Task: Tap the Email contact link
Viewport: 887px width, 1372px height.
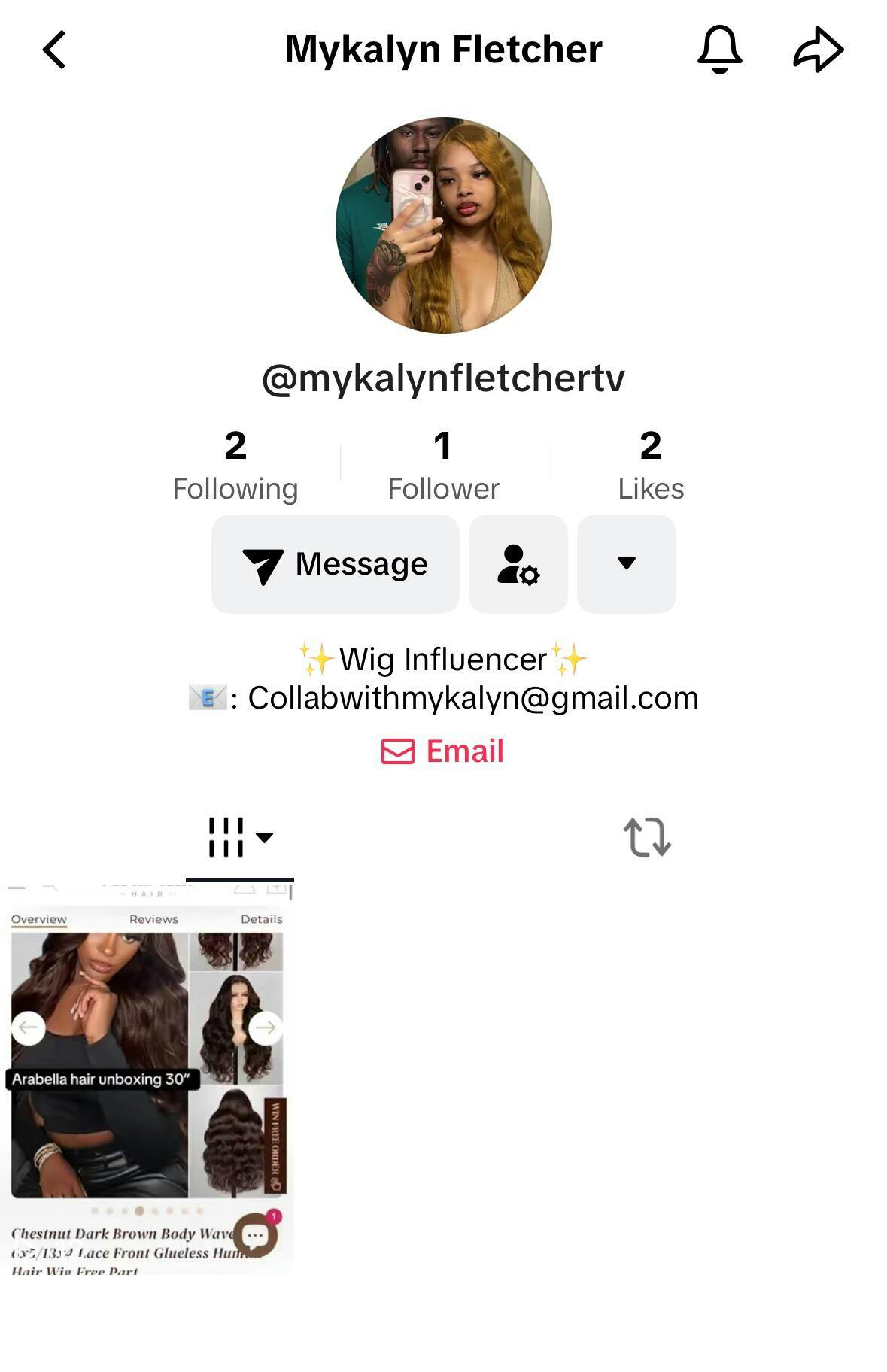Action: click(x=443, y=751)
